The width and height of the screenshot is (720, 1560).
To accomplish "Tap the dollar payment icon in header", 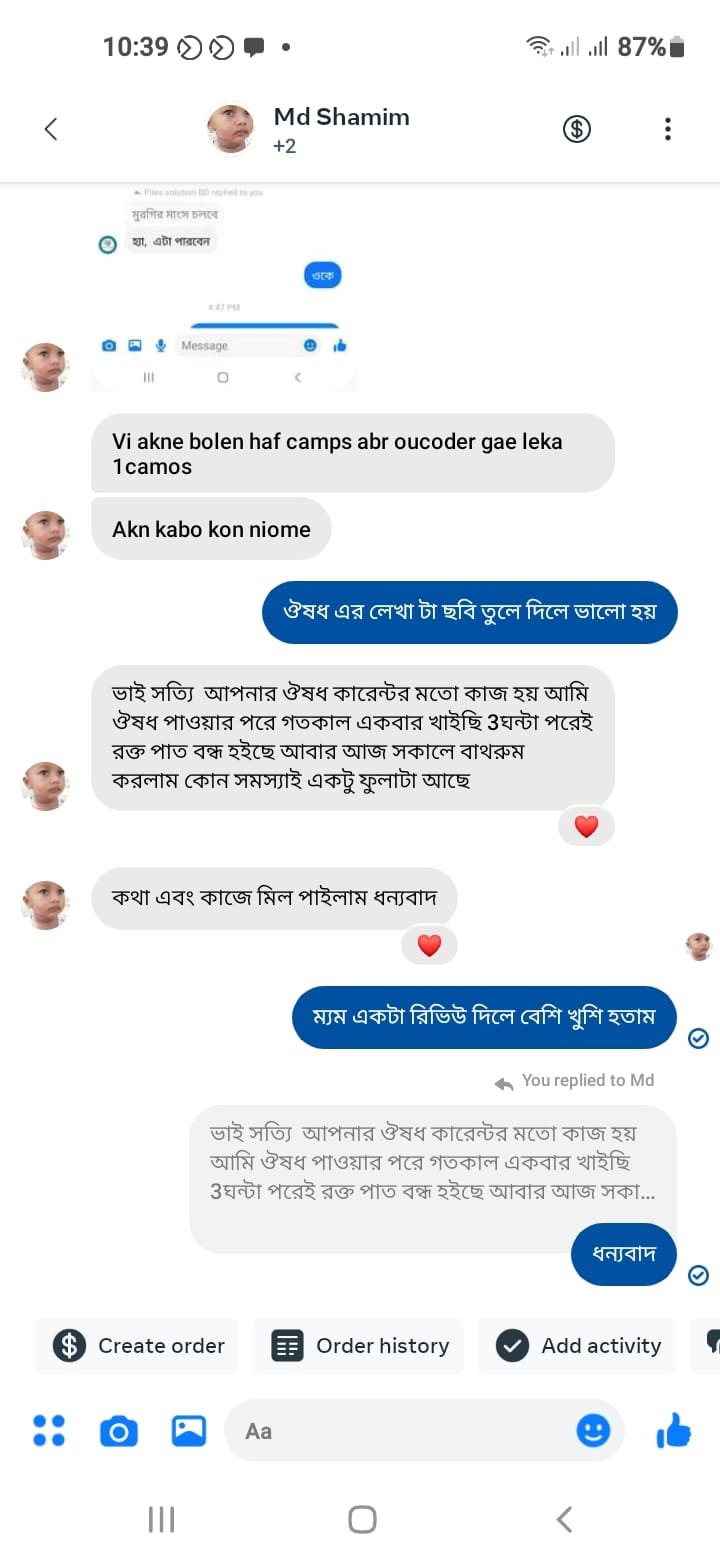I will click(x=577, y=129).
